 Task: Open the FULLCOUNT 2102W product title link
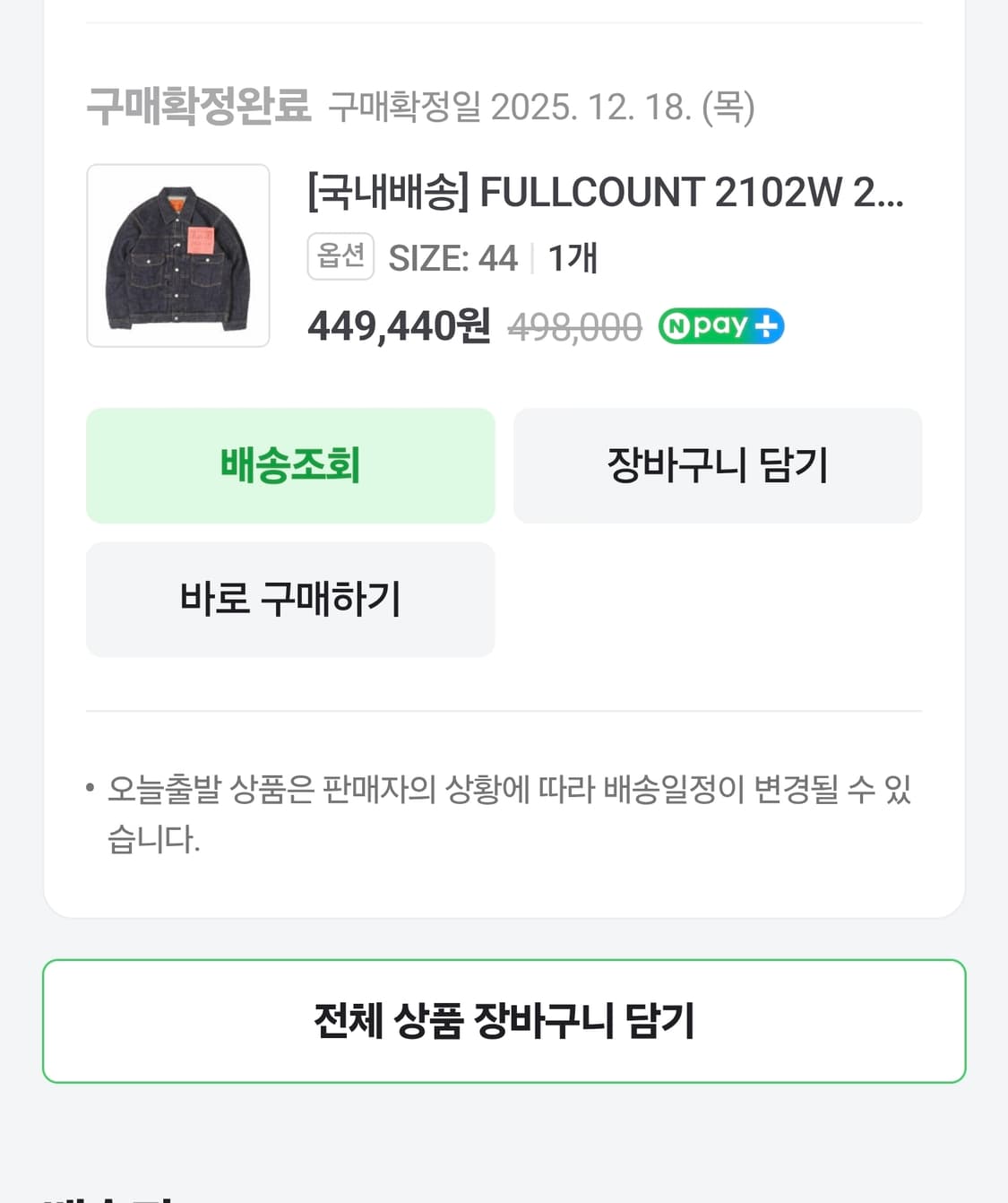pos(605,194)
